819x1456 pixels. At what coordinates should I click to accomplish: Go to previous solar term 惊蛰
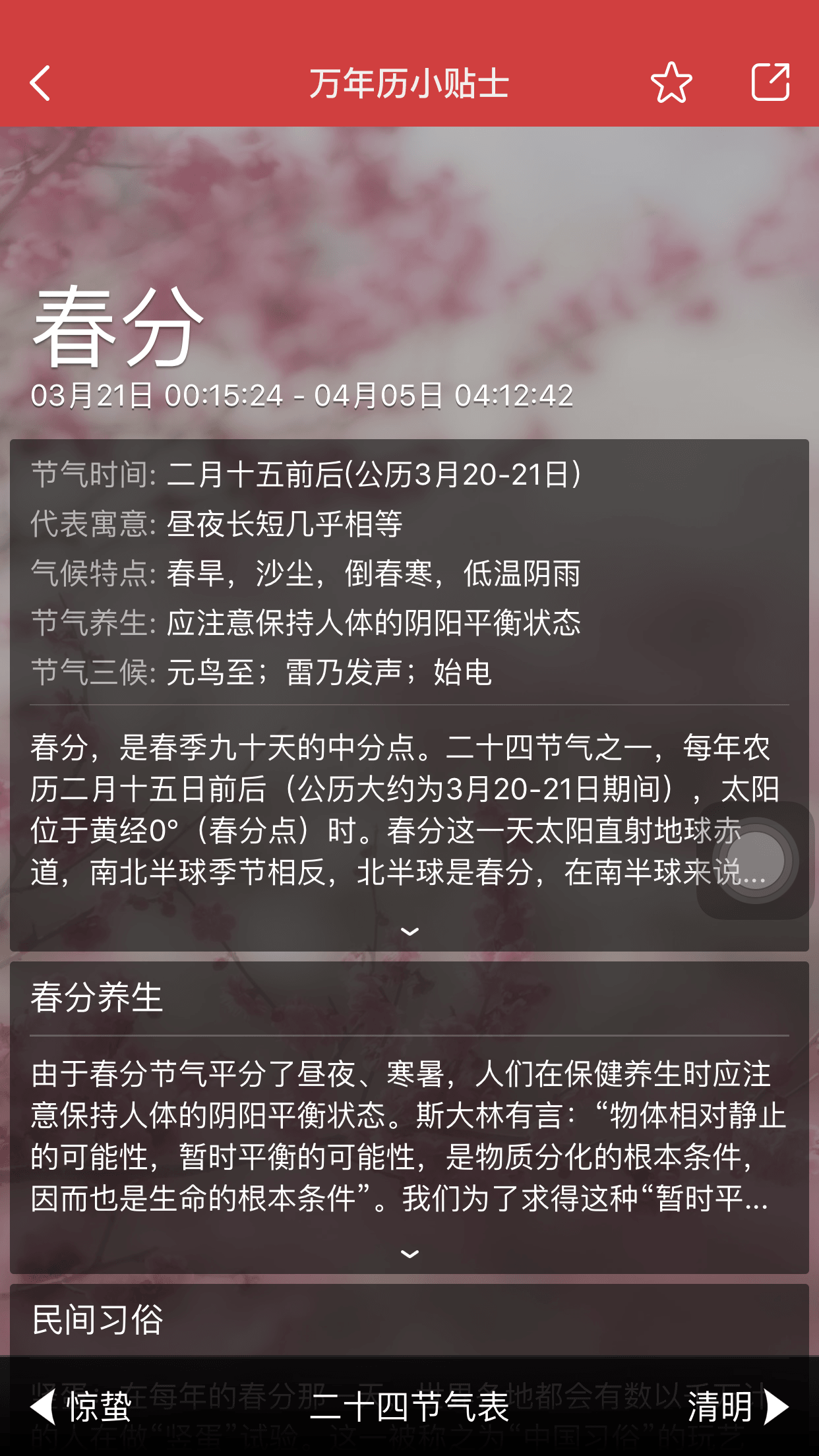[81, 1407]
